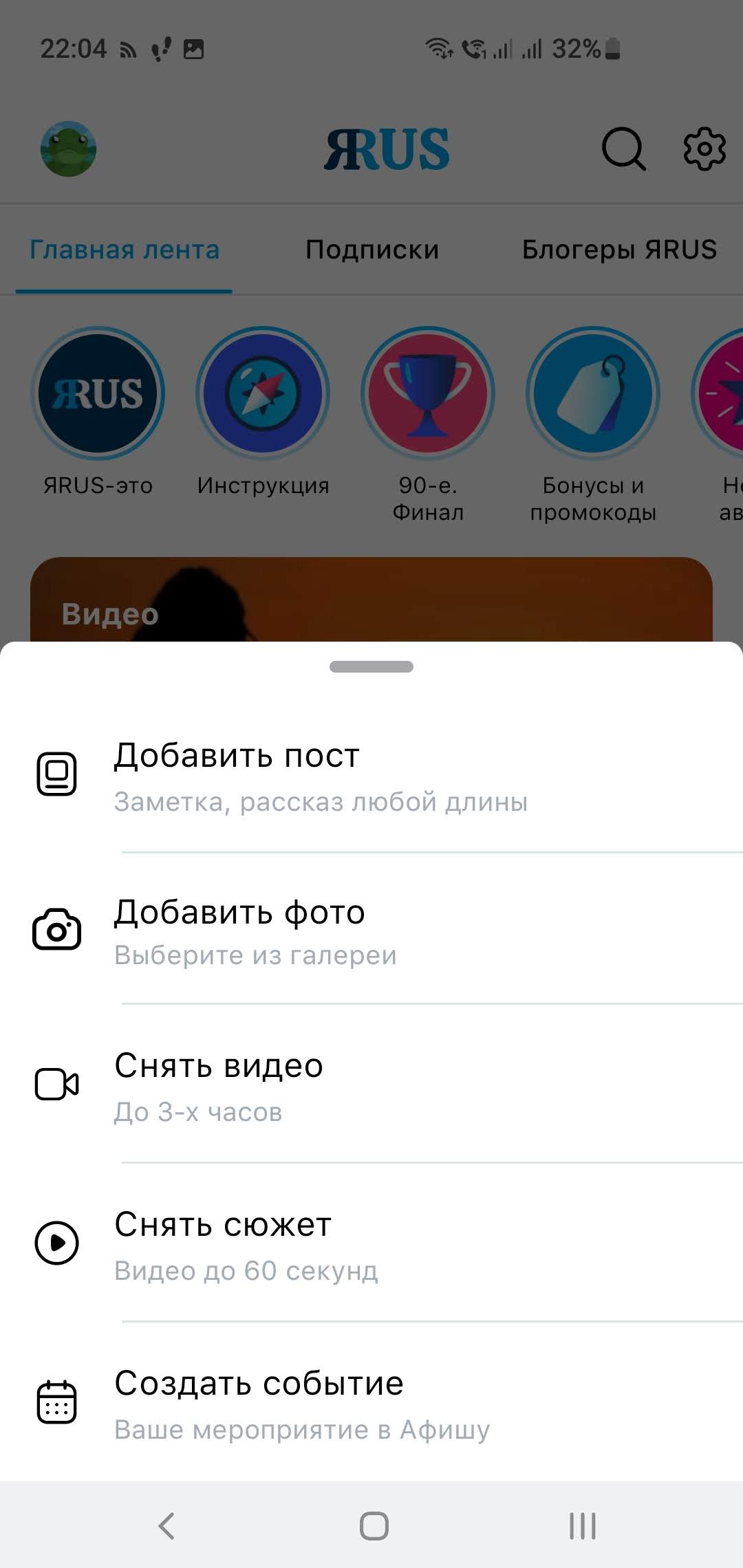Open the profile avatar
This screenshot has width=743, height=1568.
68,149
